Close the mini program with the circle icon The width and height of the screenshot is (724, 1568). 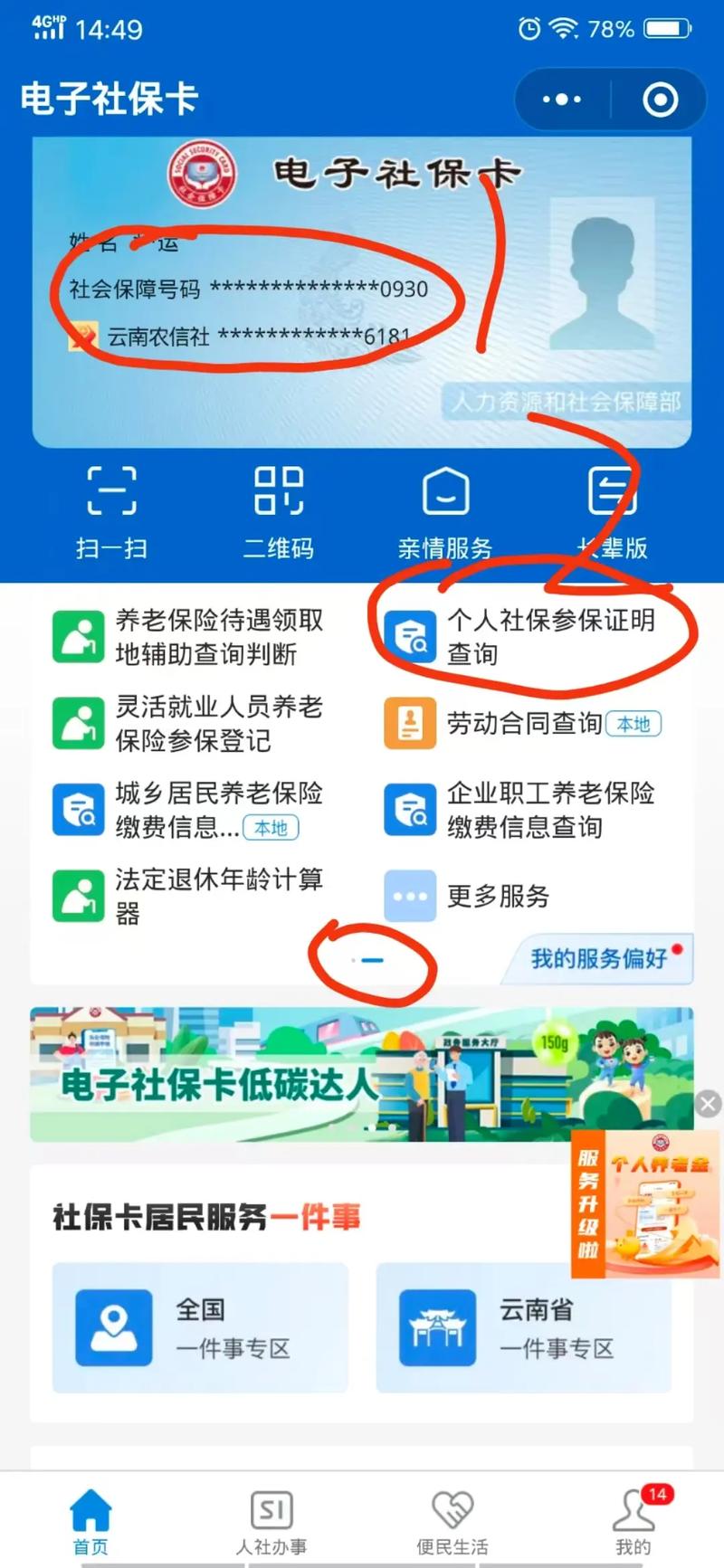(660, 100)
